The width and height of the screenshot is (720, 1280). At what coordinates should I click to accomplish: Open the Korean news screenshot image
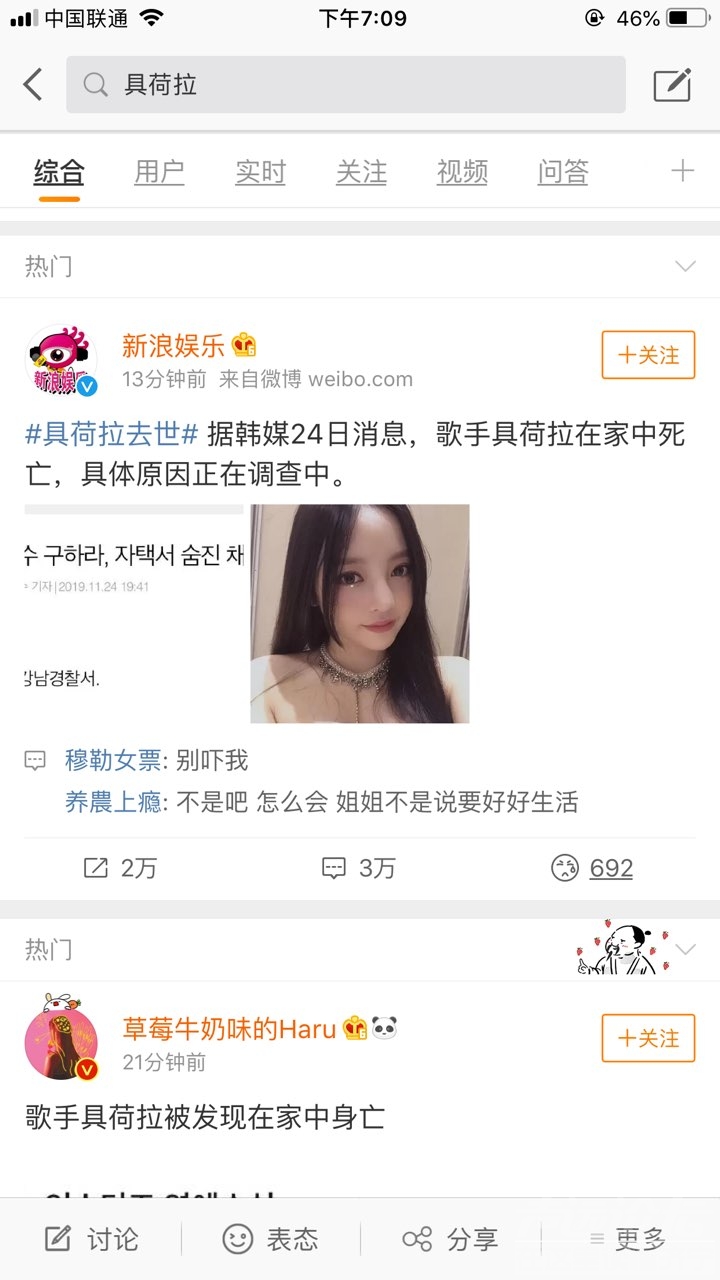(134, 613)
